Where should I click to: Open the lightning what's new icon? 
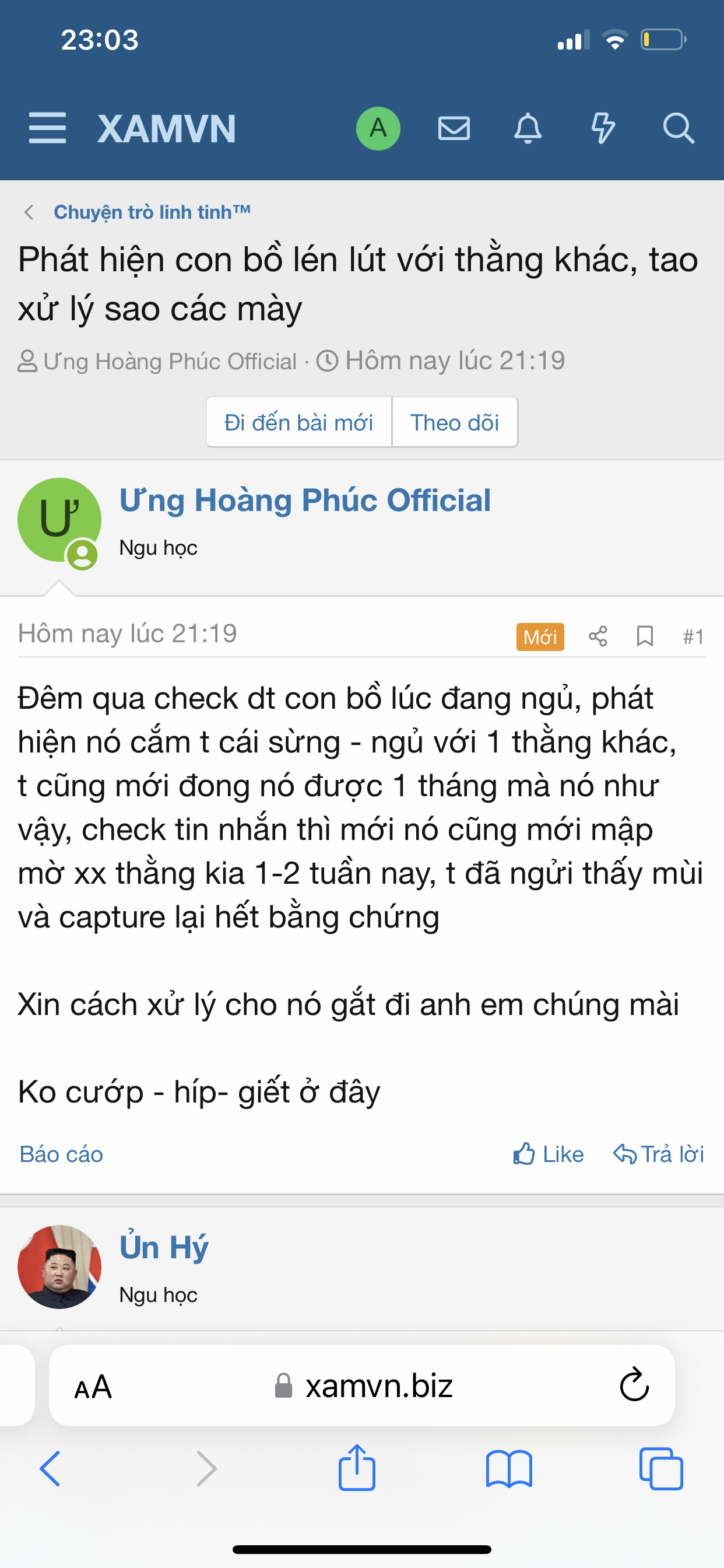click(x=603, y=128)
